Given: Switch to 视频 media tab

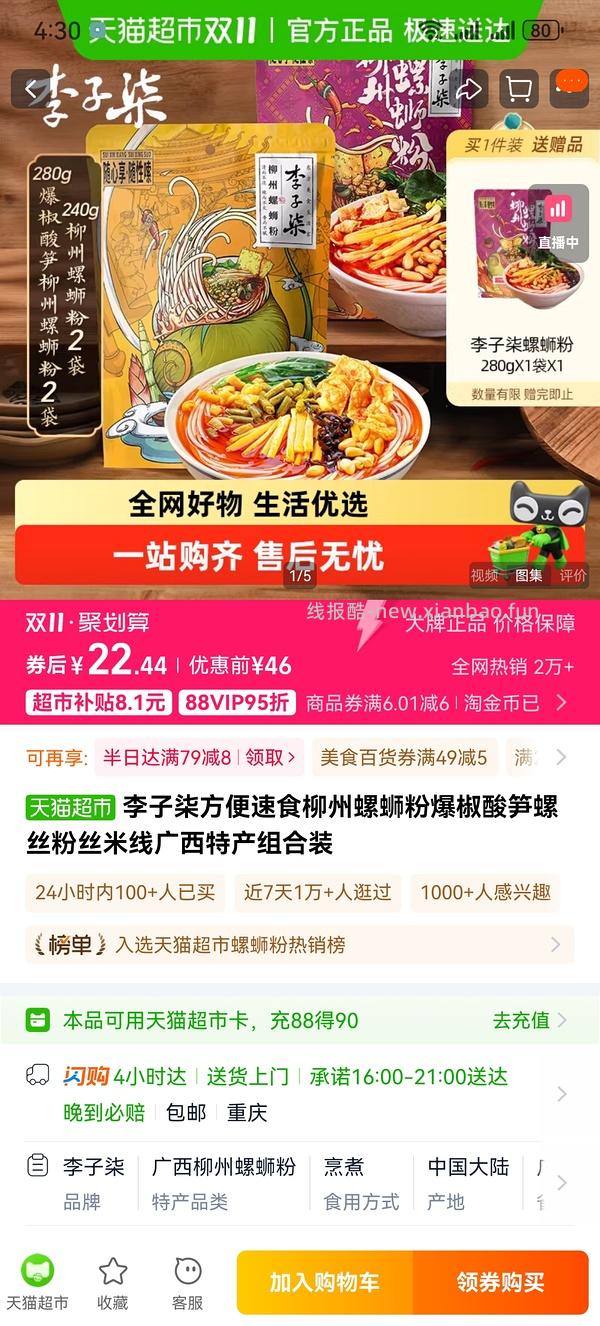Looking at the screenshot, I should click(486, 575).
